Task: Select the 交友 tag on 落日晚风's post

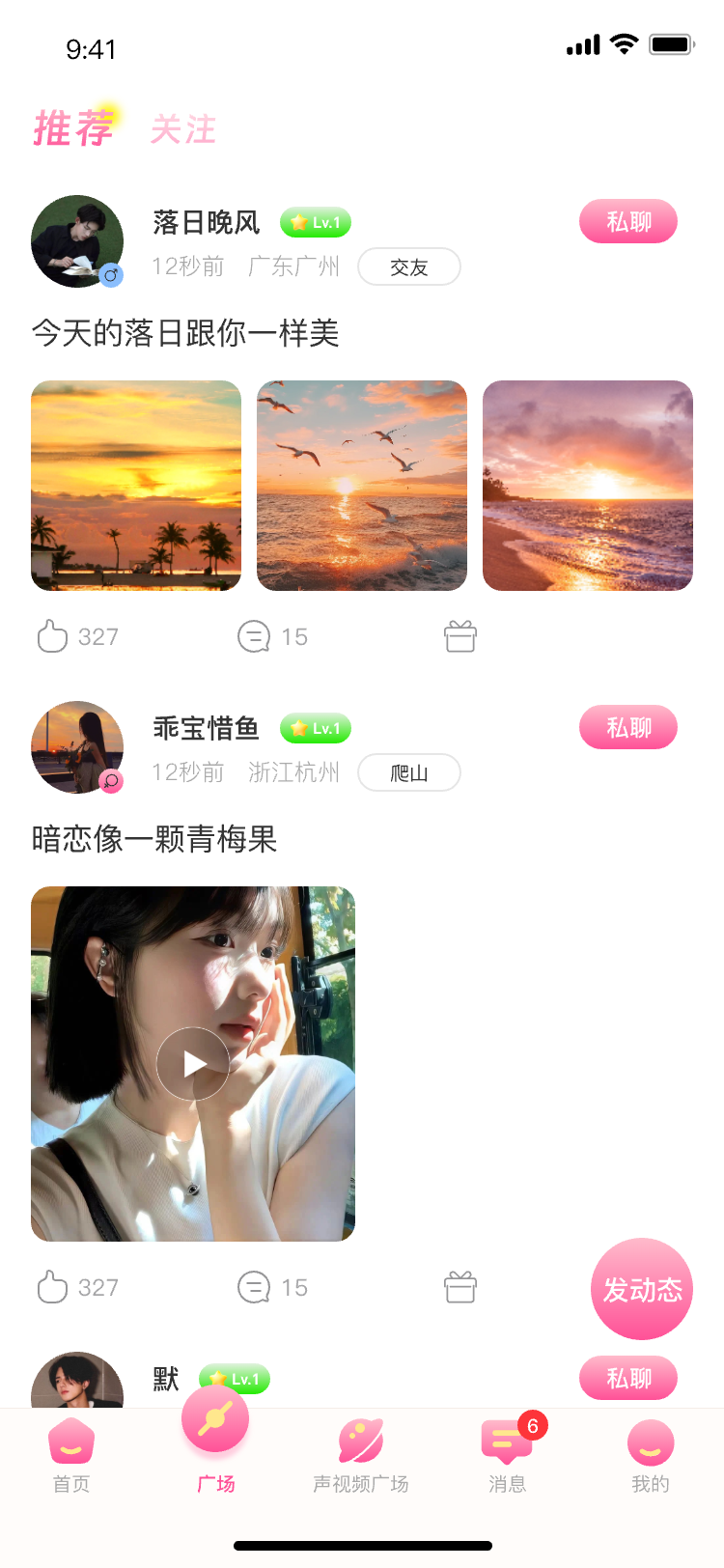Action: (x=409, y=267)
